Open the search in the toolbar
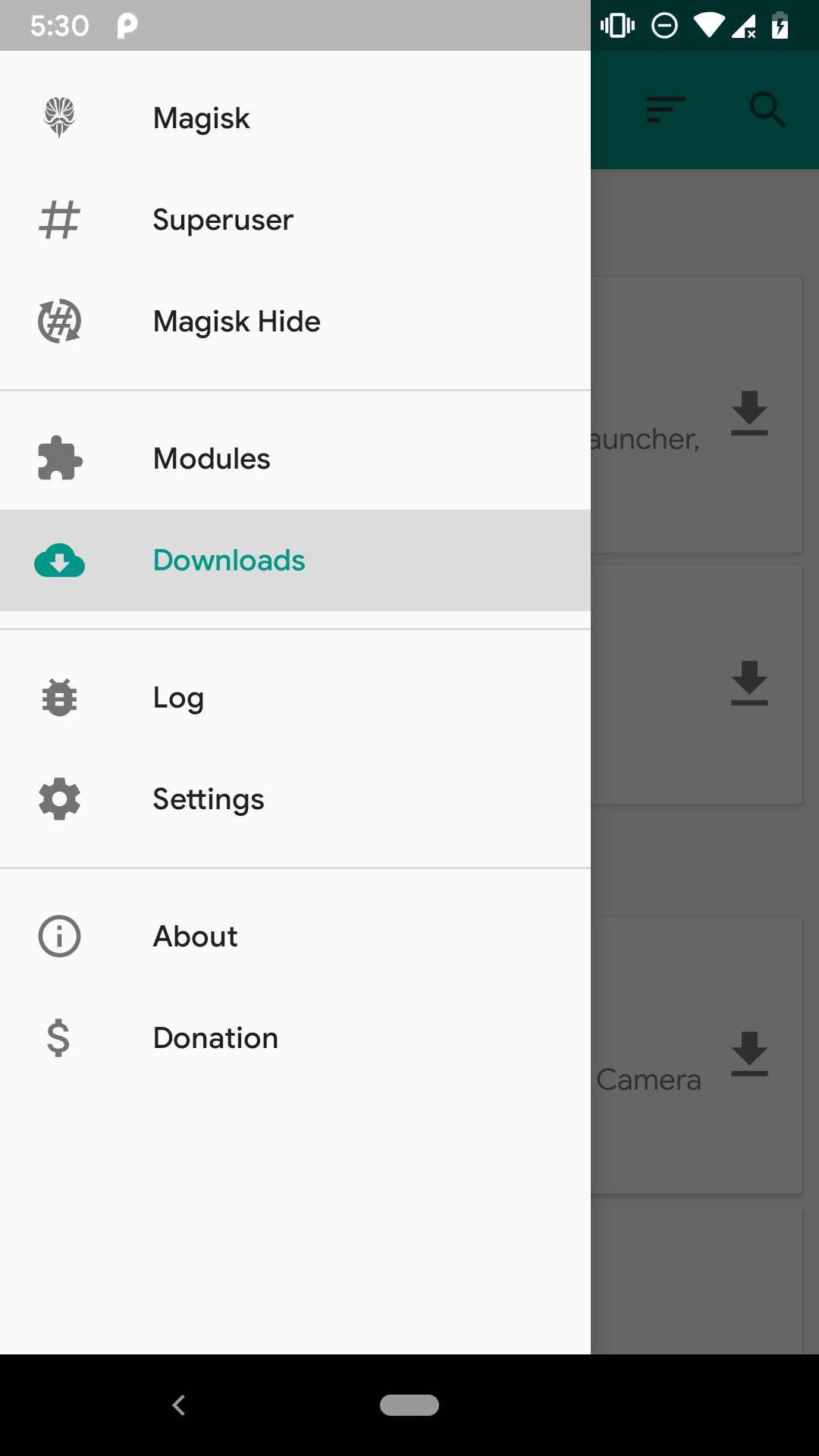Viewport: 819px width, 1456px height. 767,110
